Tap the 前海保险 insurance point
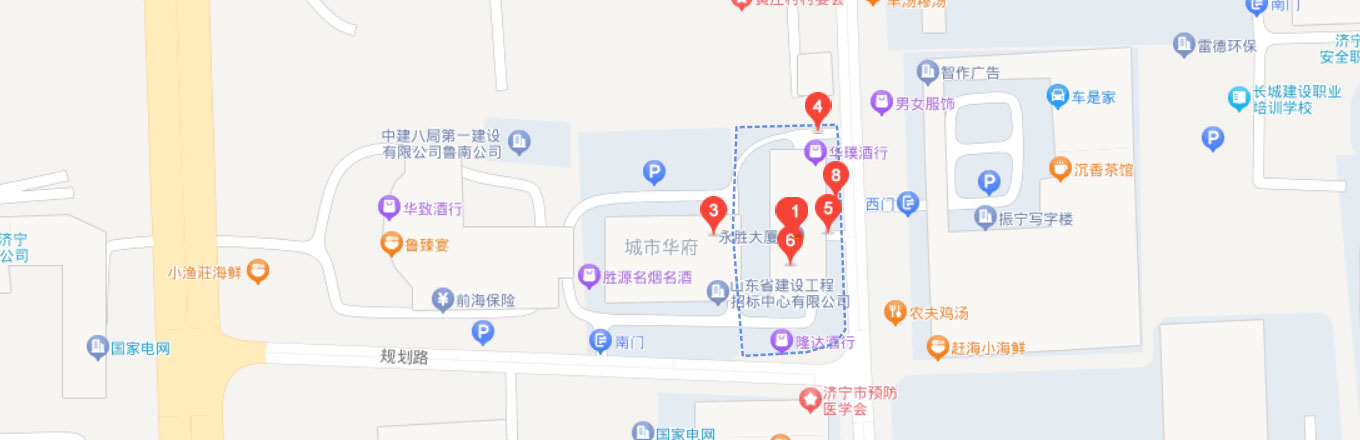The image size is (1360, 440). (x=443, y=298)
